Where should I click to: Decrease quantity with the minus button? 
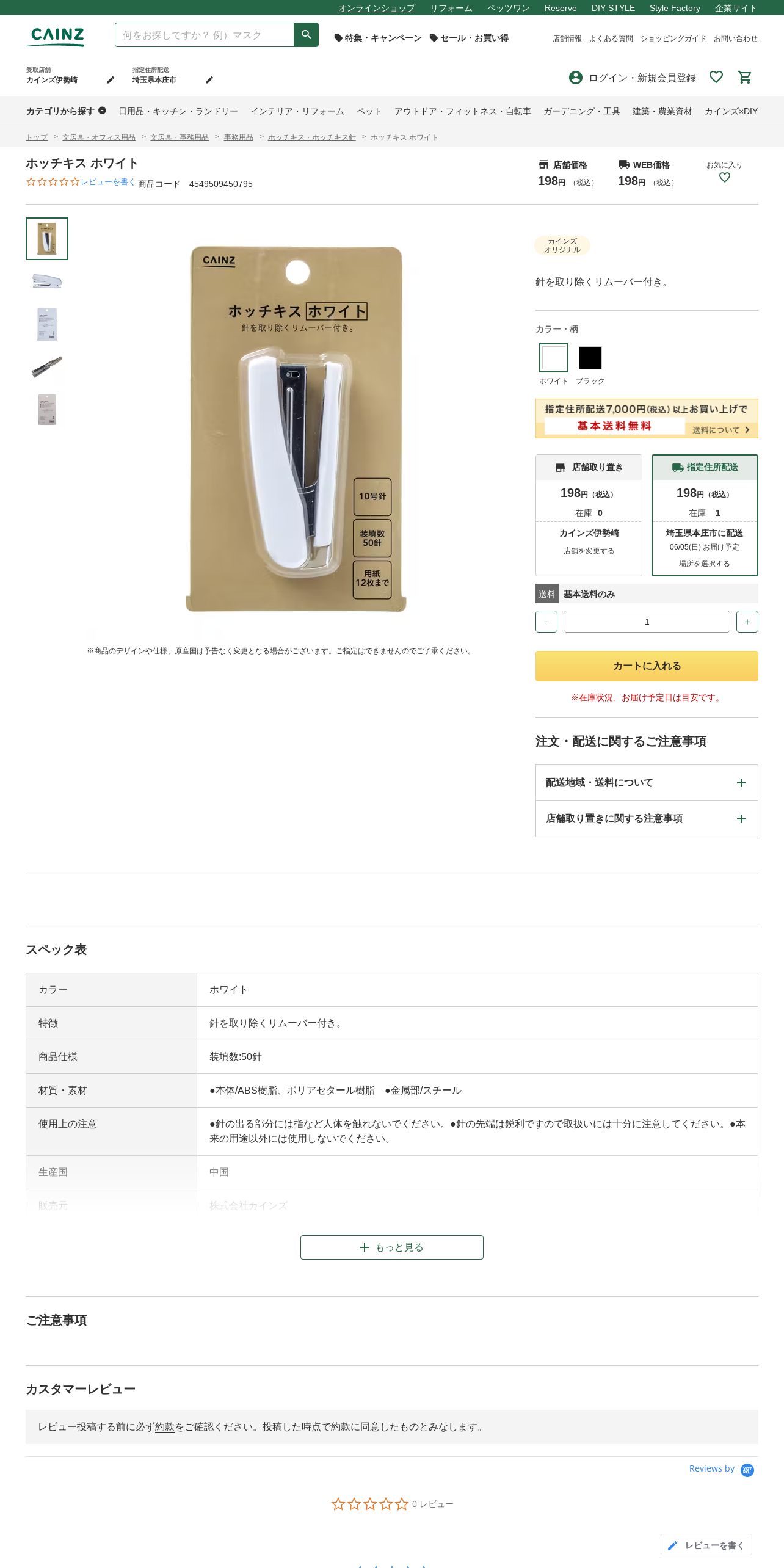546,622
